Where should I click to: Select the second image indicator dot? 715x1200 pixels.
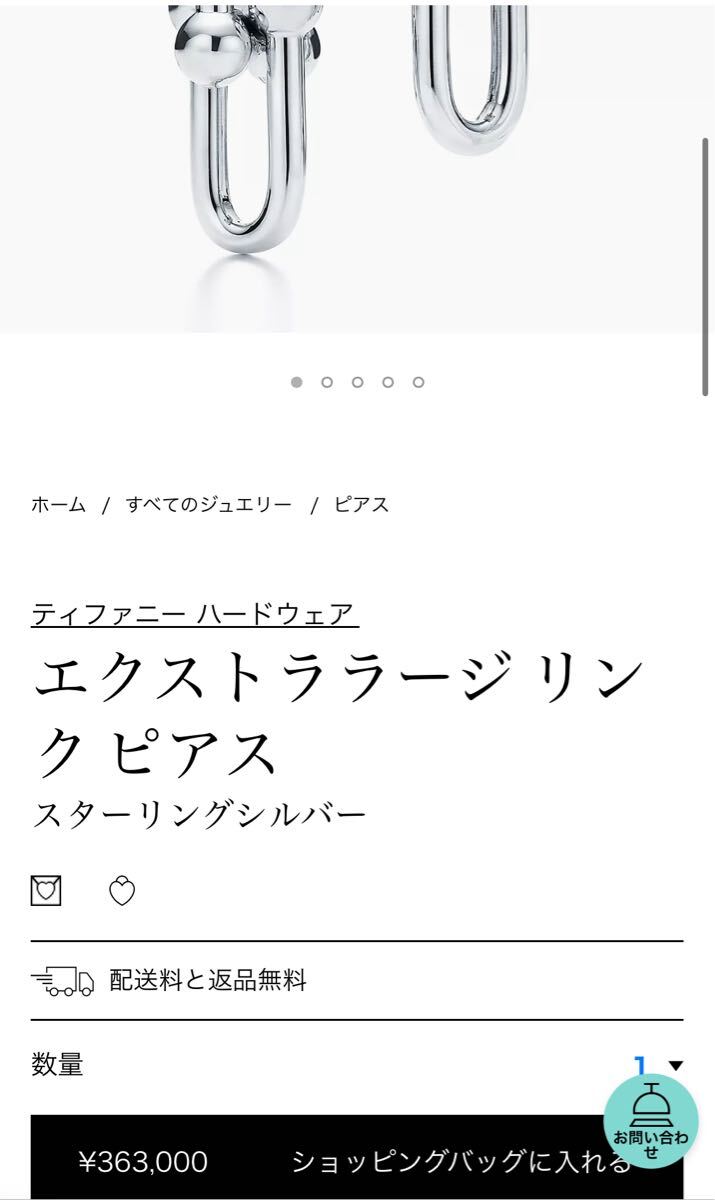click(327, 382)
